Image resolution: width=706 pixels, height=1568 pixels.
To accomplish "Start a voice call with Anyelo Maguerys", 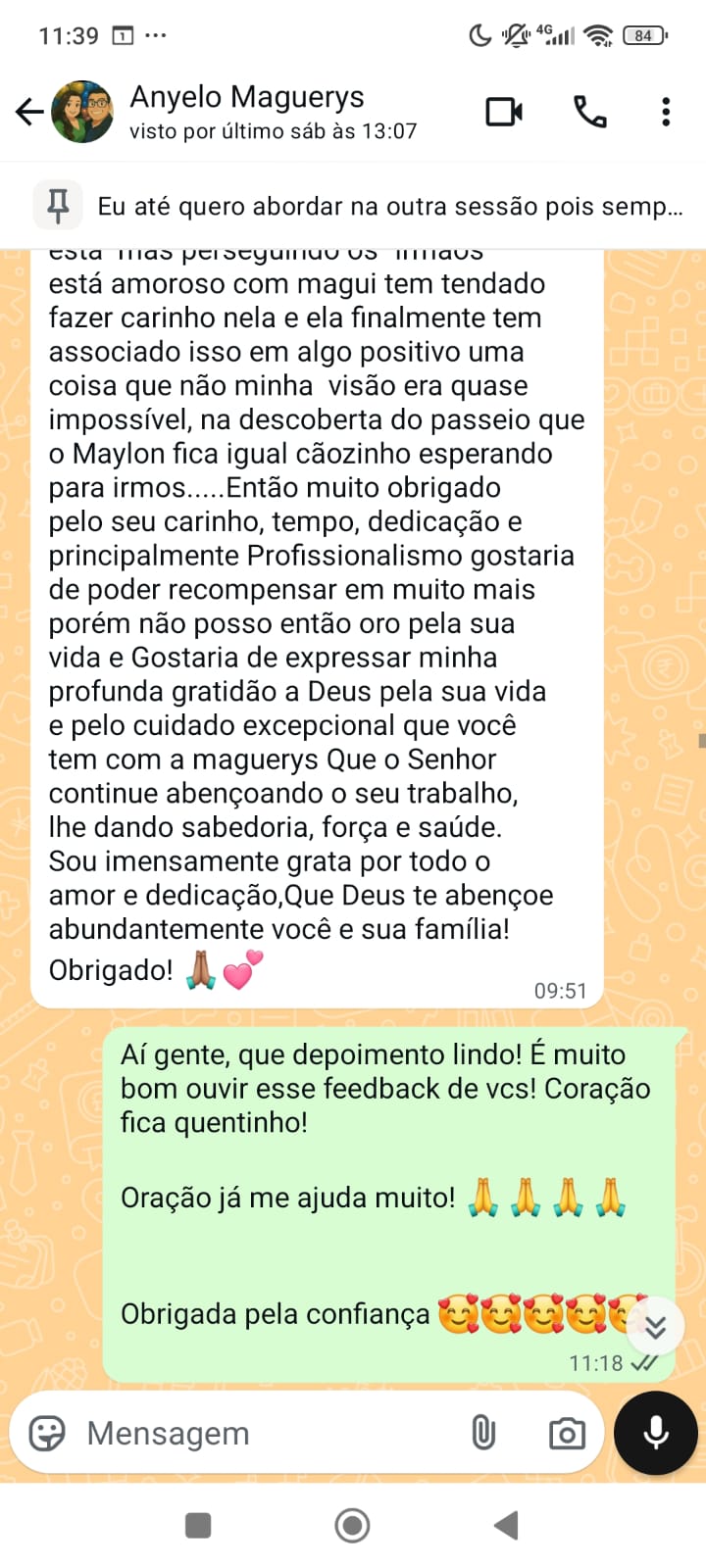I will pyautogui.click(x=590, y=112).
